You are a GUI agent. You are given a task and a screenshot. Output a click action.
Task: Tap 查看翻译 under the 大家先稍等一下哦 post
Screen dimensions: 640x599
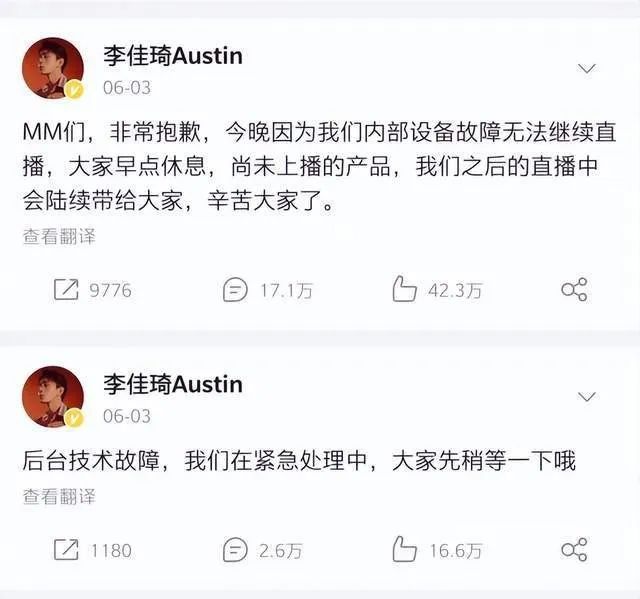coord(59,496)
